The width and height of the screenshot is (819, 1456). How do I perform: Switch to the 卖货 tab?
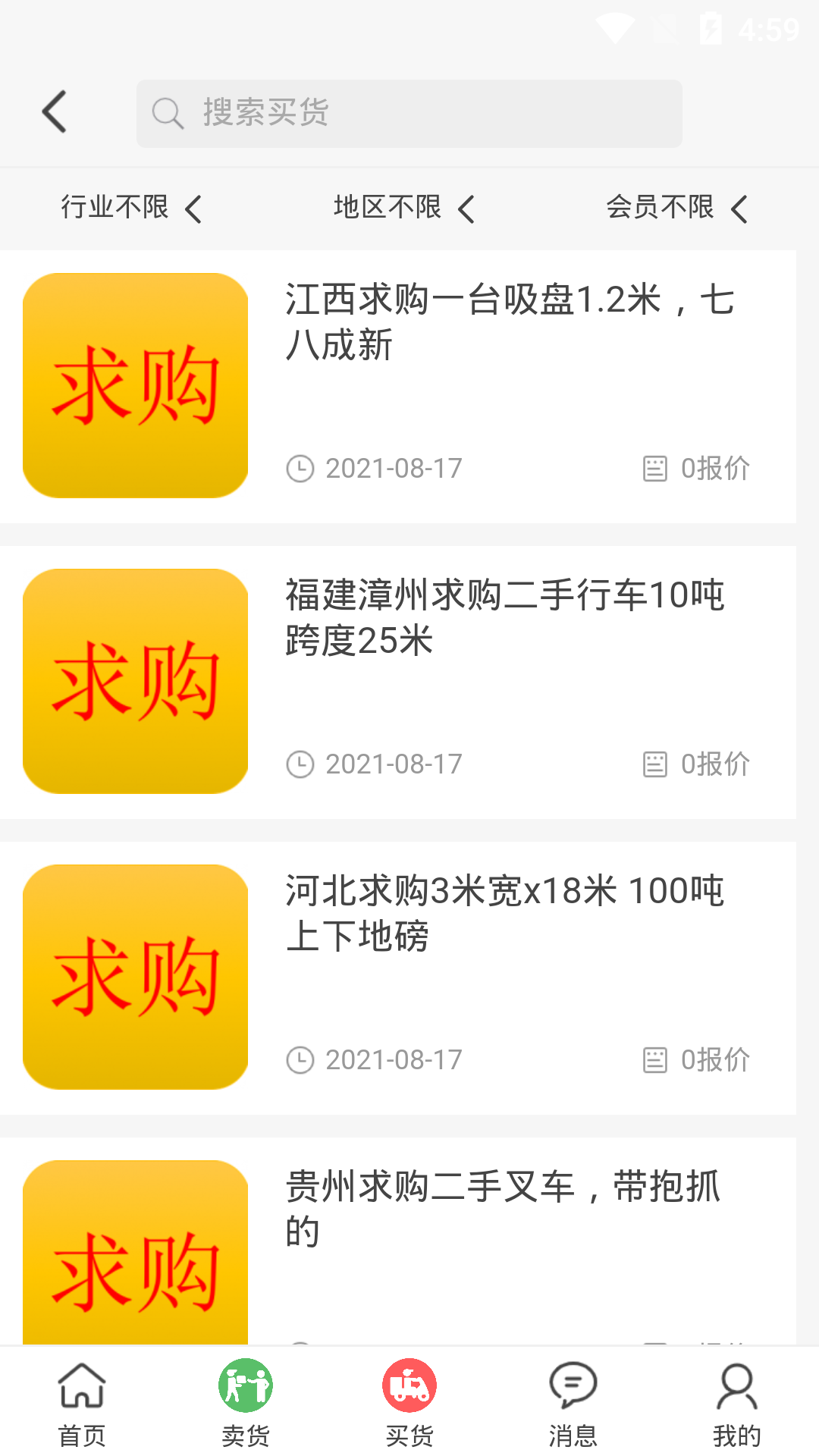pyautogui.click(x=246, y=1403)
